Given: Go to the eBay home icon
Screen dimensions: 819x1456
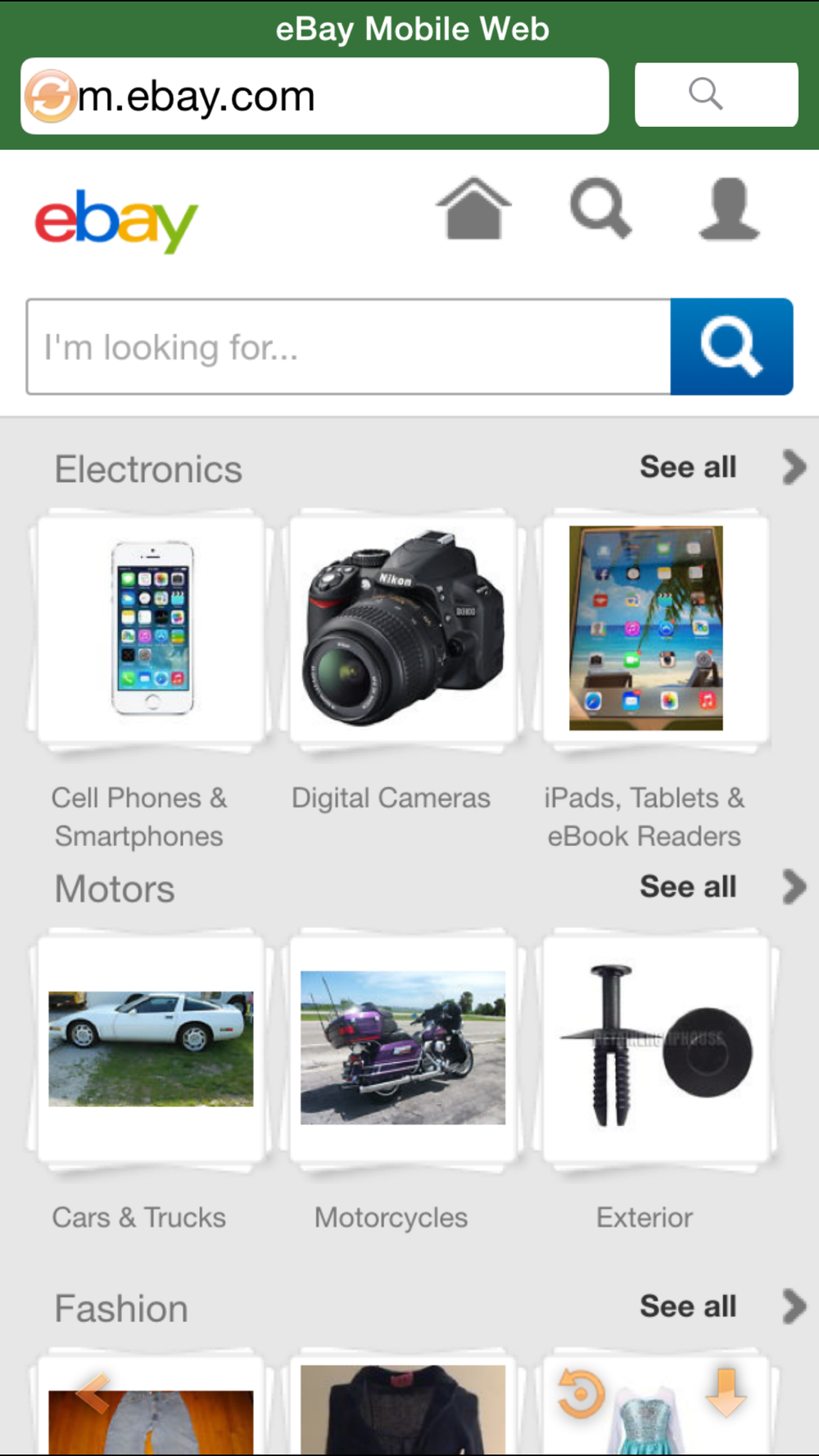Looking at the screenshot, I should (x=473, y=210).
